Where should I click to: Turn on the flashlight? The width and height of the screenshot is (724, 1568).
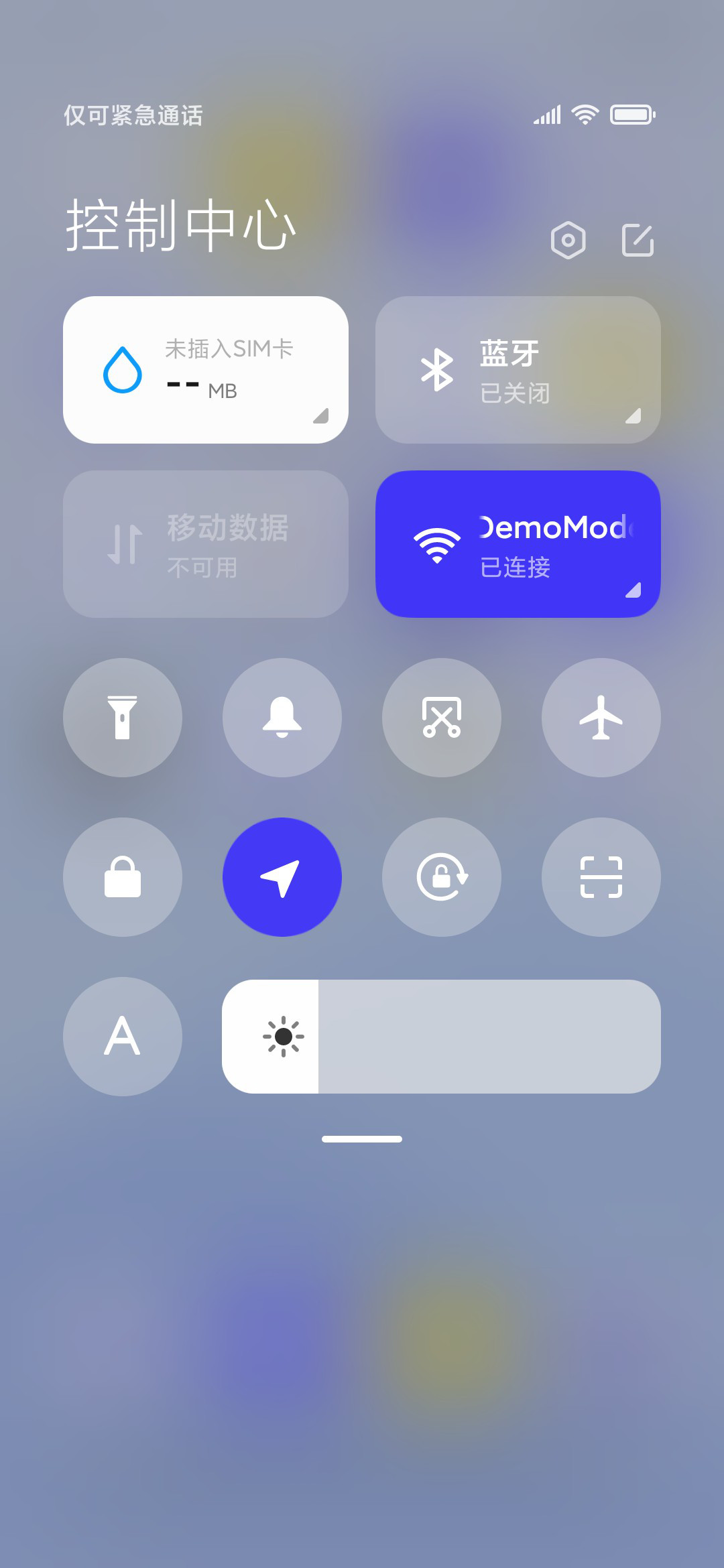point(123,718)
